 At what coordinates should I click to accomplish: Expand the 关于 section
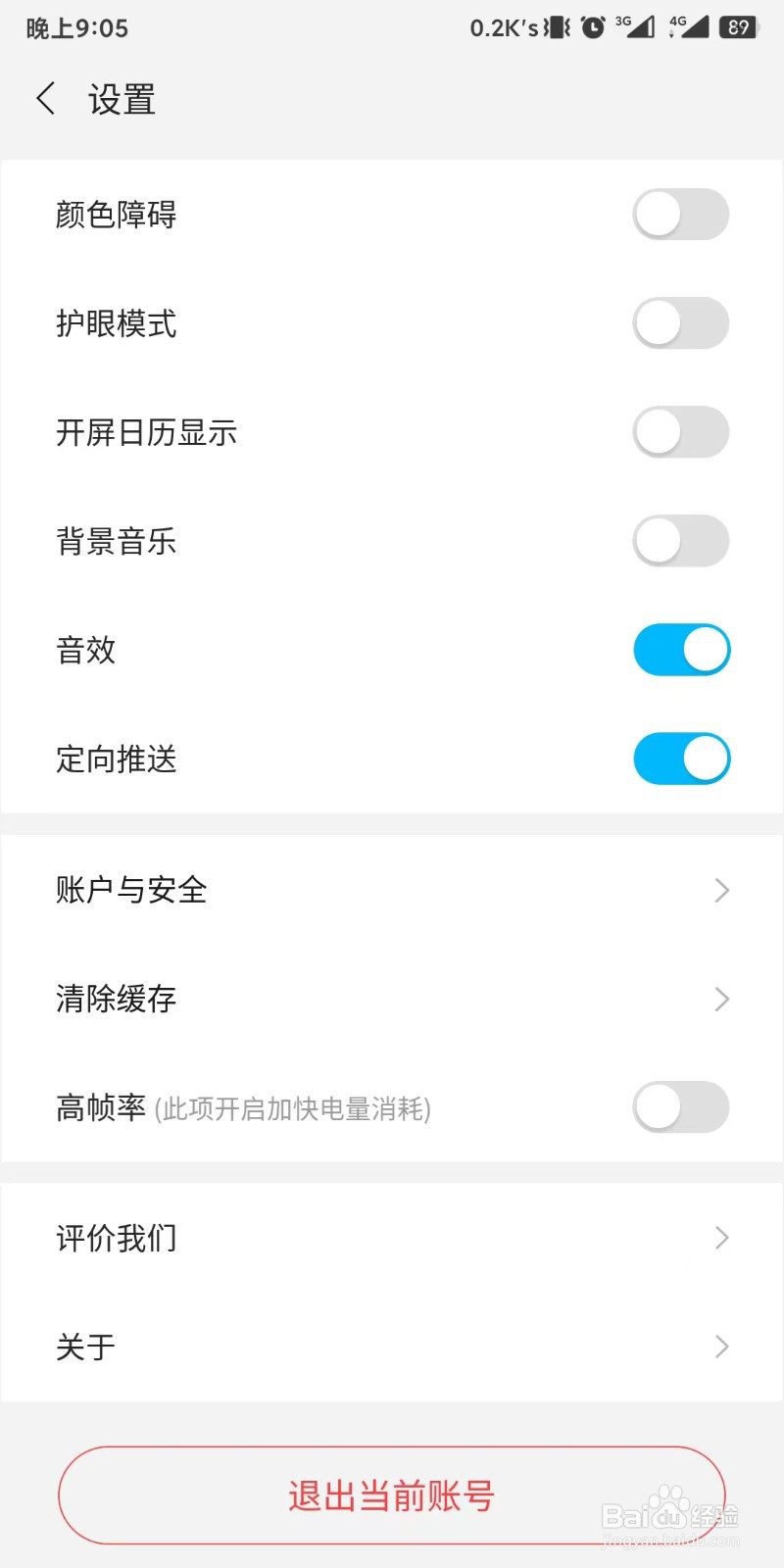pos(392,1347)
